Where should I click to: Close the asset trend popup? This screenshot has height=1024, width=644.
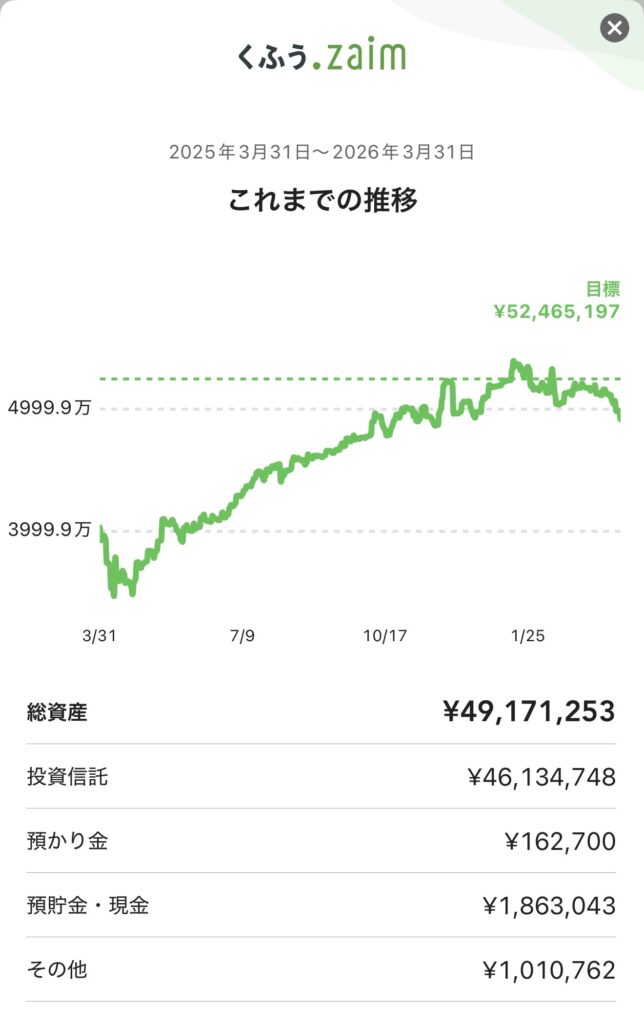(x=614, y=28)
